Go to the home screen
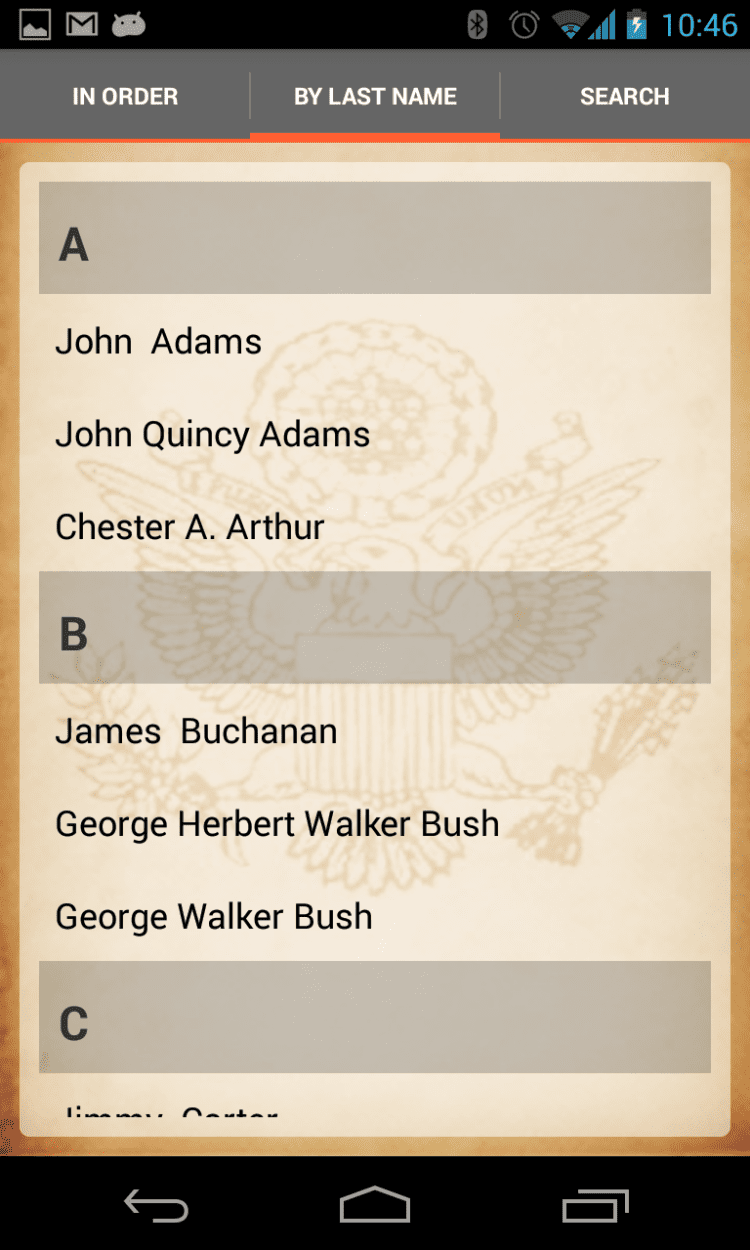Screen dimensions: 750x1250 375,1205
